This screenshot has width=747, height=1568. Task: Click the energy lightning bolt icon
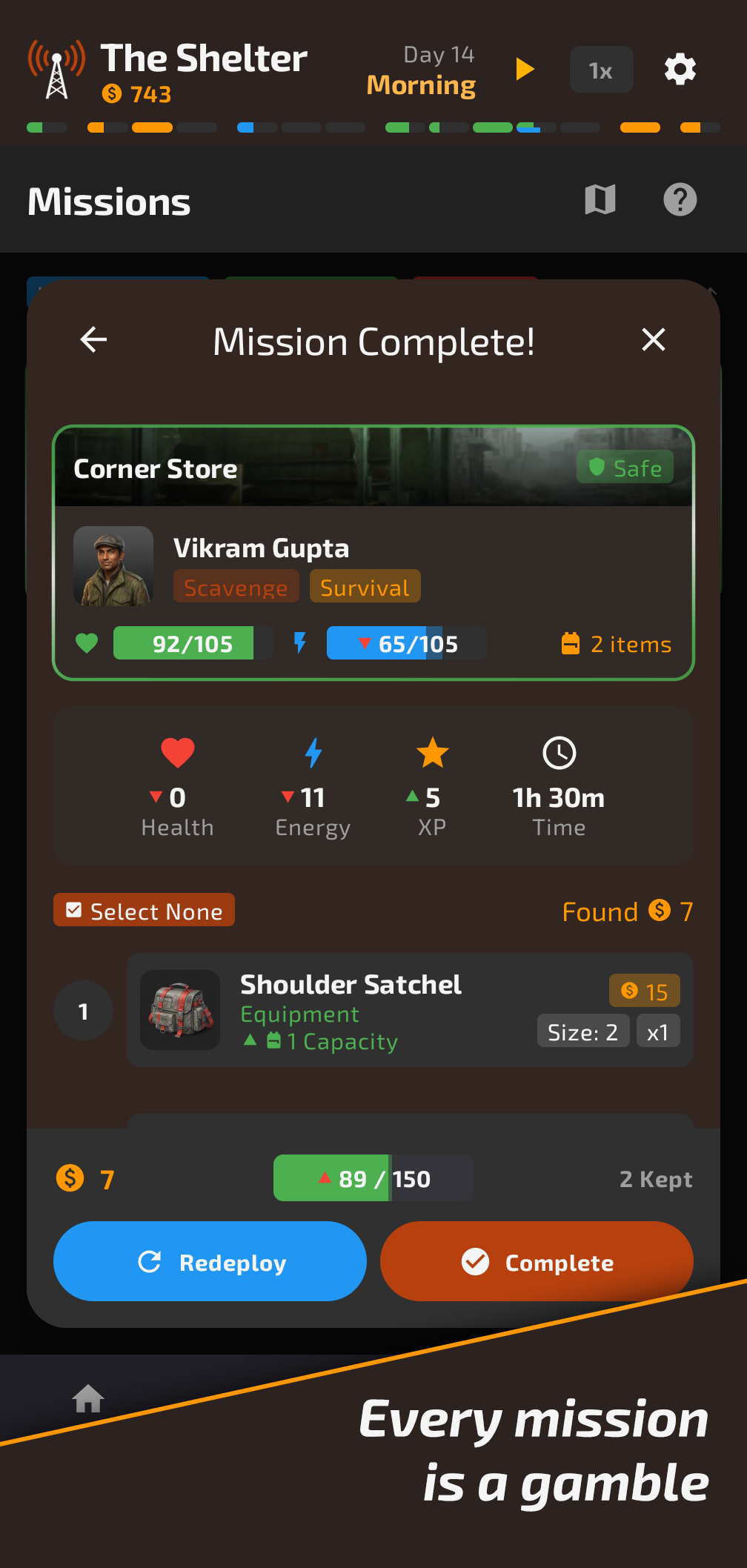312,753
